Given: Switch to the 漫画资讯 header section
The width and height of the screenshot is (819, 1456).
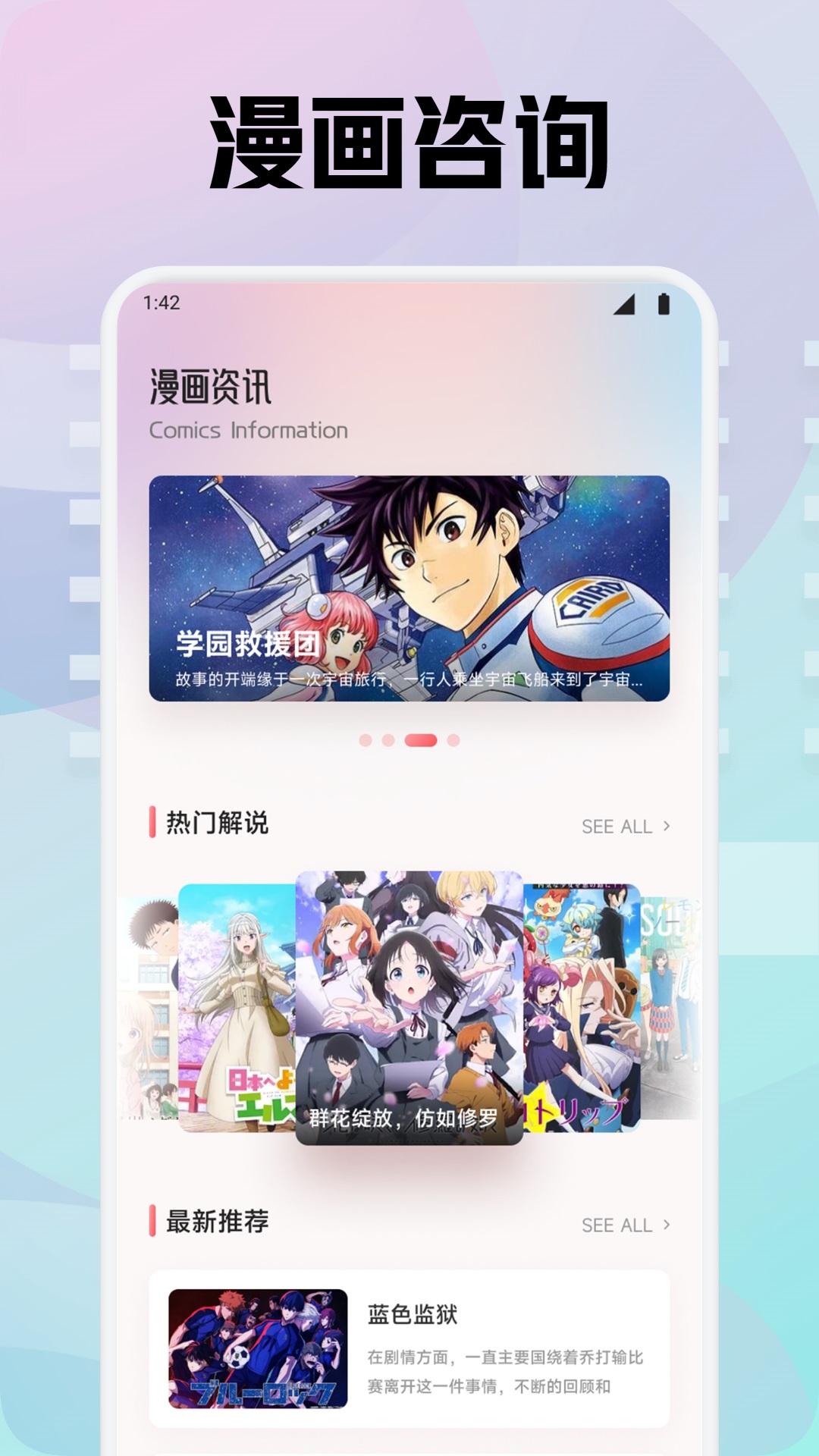Looking at the screenshot, I should click(x=208, y=387).
